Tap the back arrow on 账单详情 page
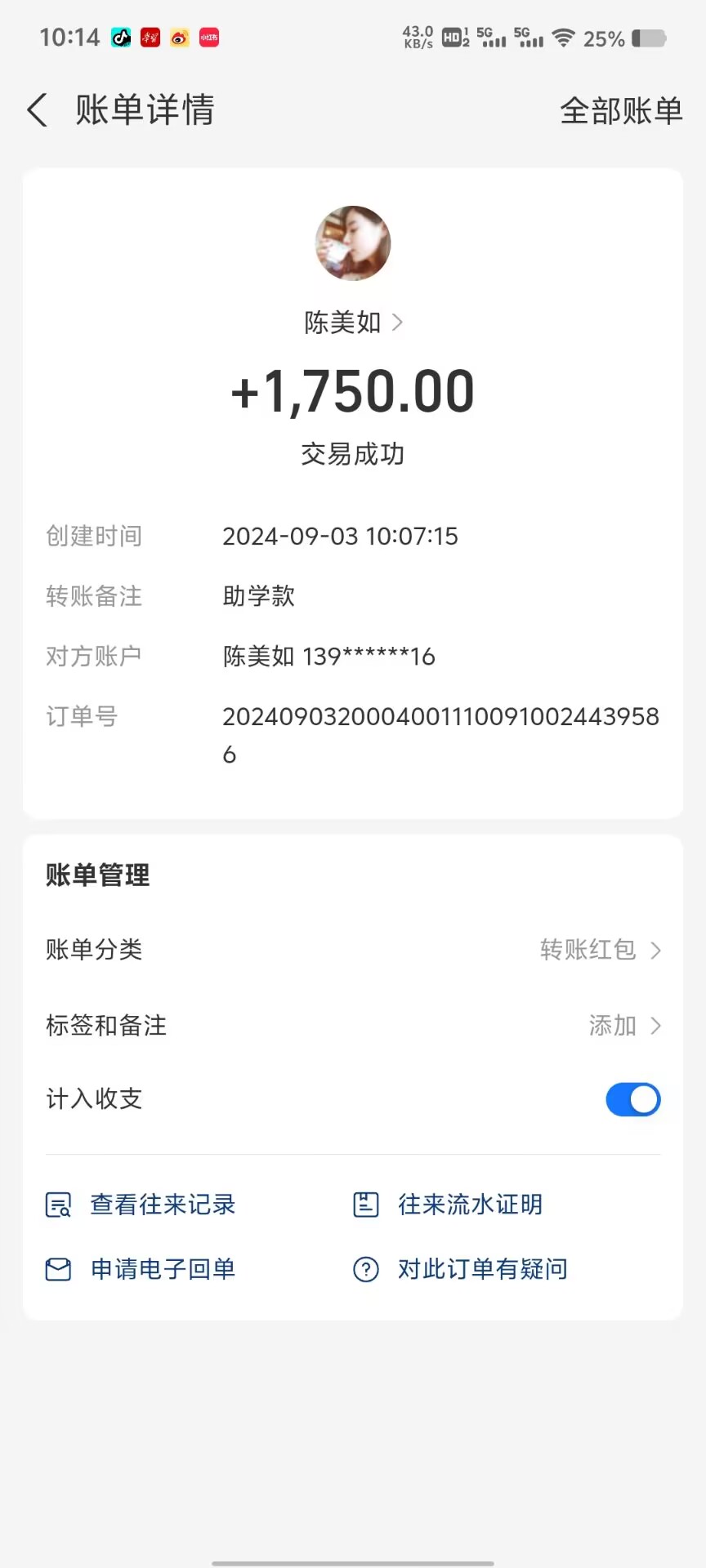Screen dimensions: 706x1568 [36, 109]
